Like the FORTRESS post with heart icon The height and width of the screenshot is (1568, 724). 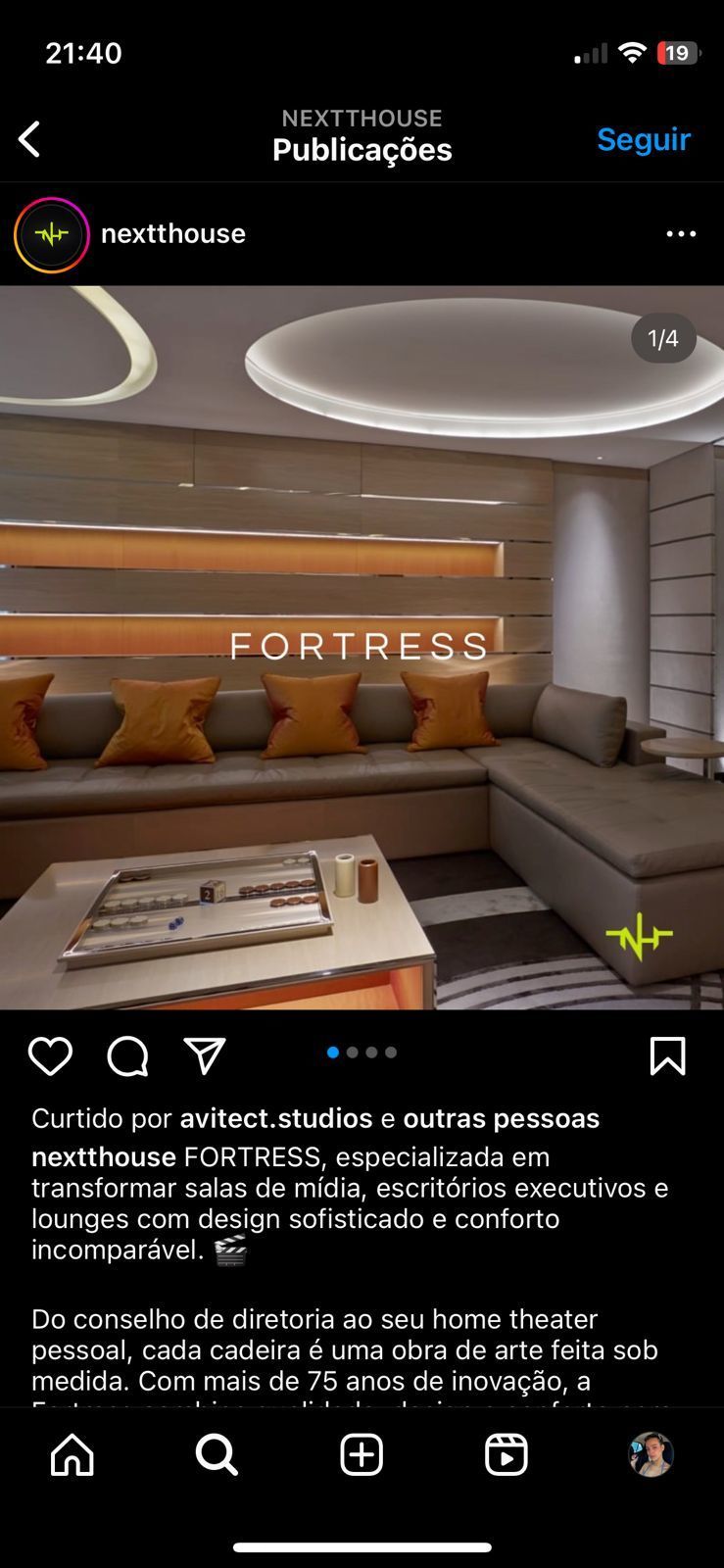[x=50, y=1056]
